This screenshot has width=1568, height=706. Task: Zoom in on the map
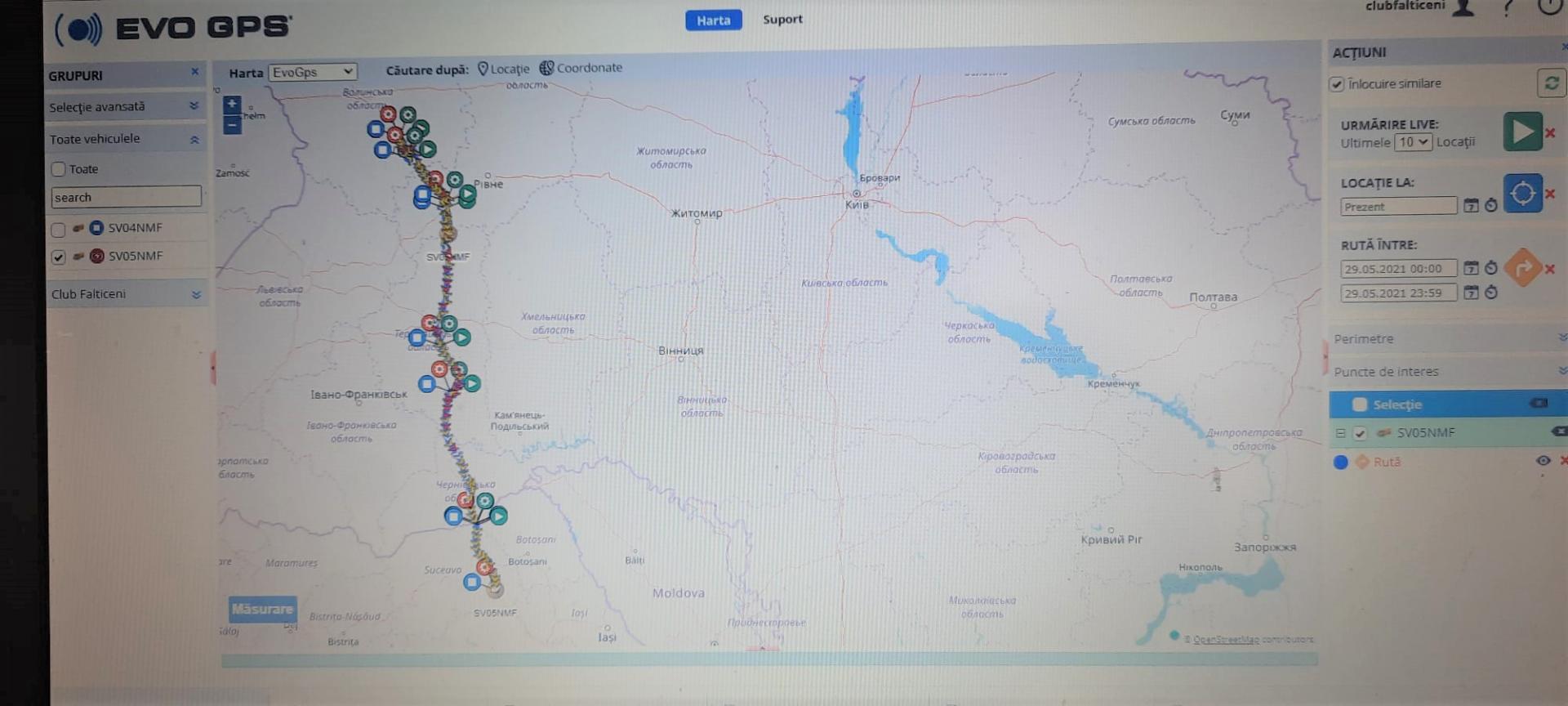(x=232, y=105)
